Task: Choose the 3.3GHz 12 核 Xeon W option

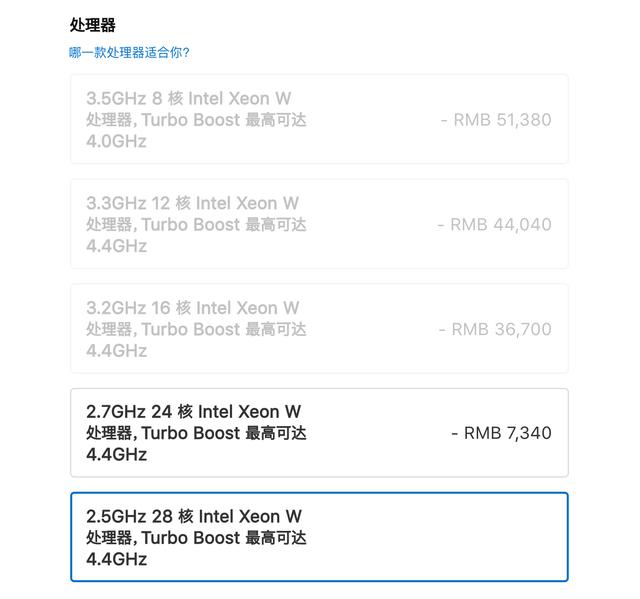Action: (x=319, y=224)
